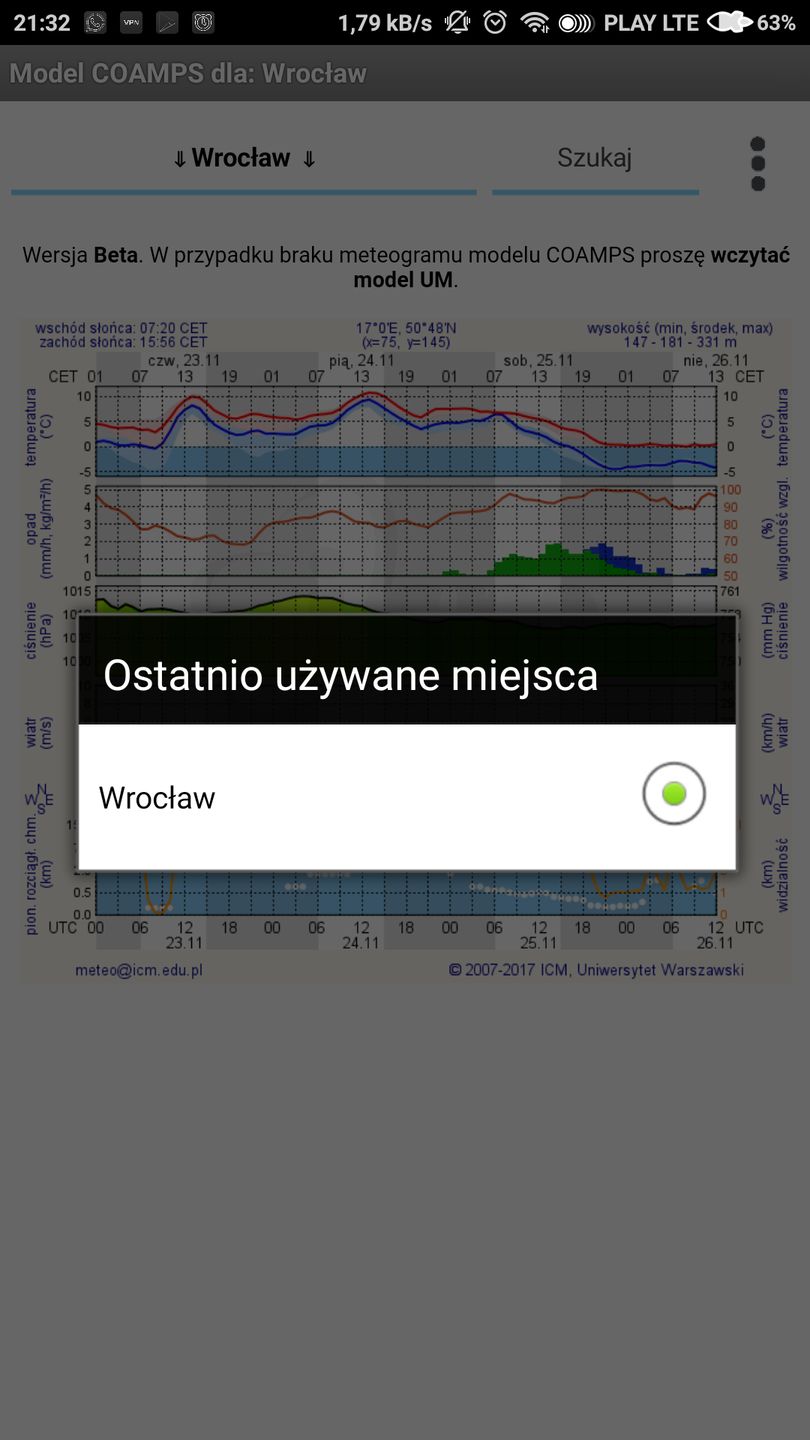Tap the muted notifications icon in status bar
810x1440 pixels.
(x=456, y=22)
